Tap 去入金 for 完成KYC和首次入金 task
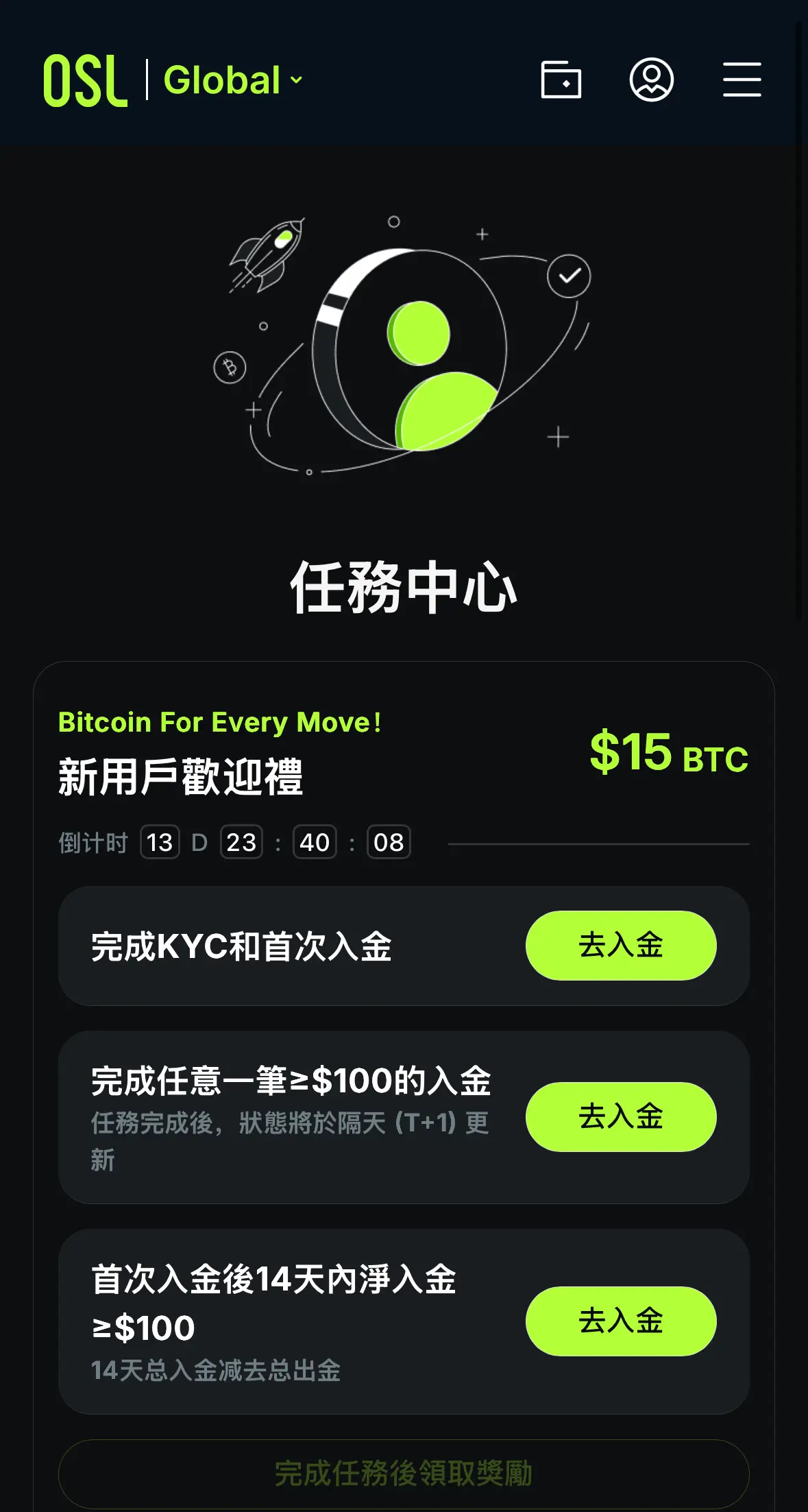Screen dimensions: 808x1512 (620, 946)
